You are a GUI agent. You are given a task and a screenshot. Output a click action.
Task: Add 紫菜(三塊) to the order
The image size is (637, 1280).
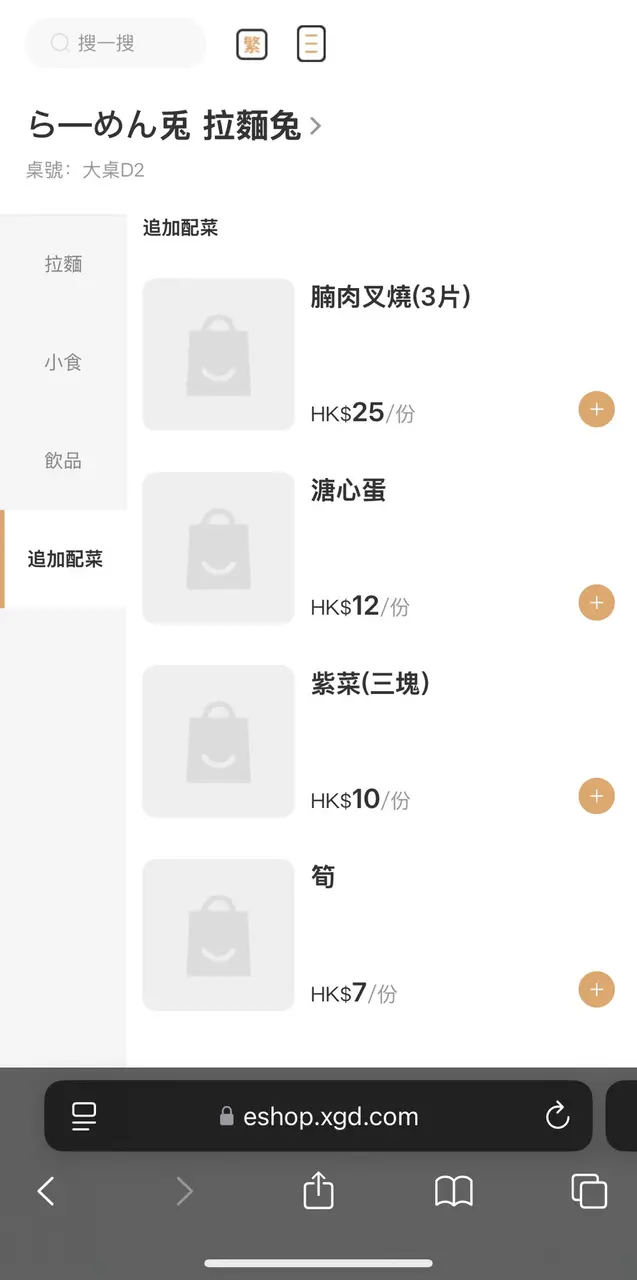[x=596, y=796]
